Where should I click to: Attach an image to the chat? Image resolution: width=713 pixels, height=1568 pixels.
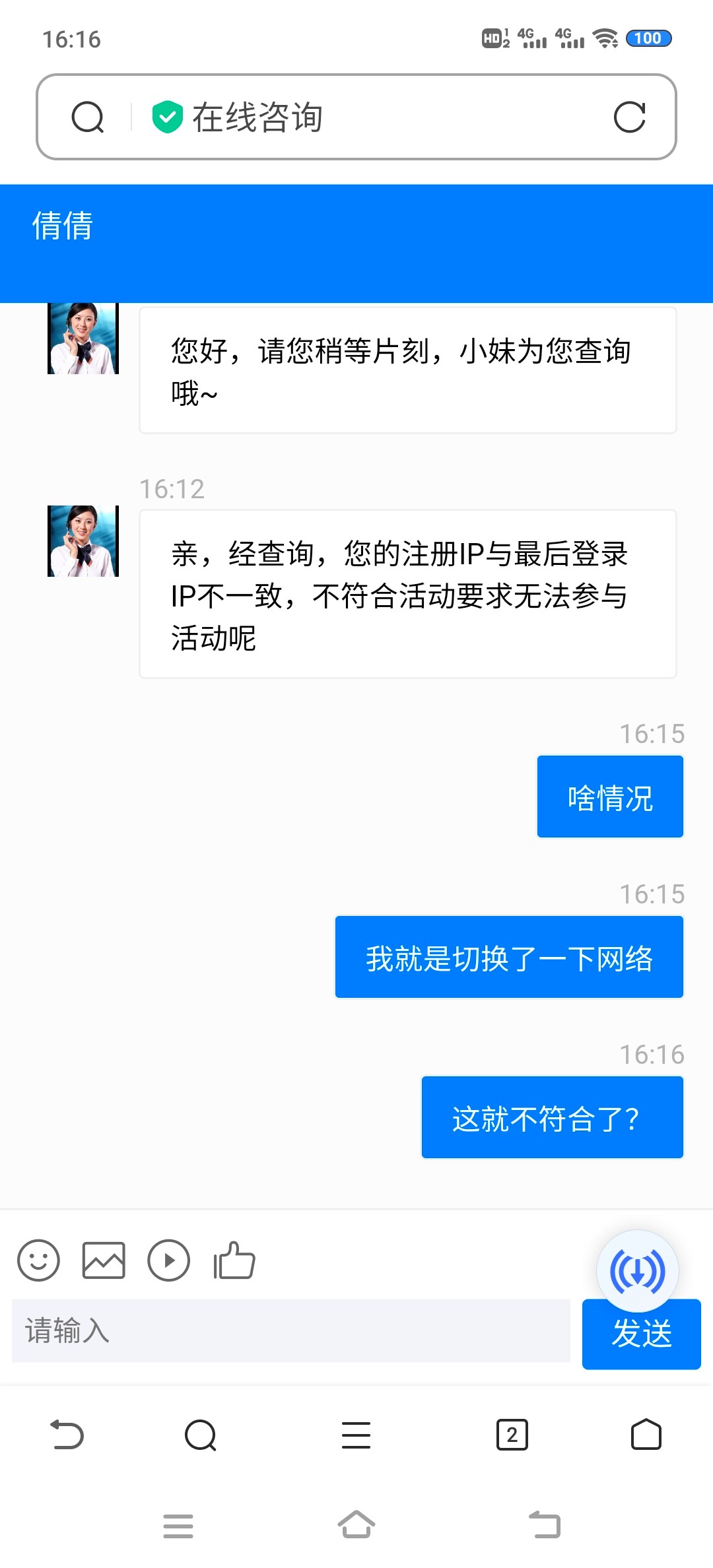pos(104,1260)
